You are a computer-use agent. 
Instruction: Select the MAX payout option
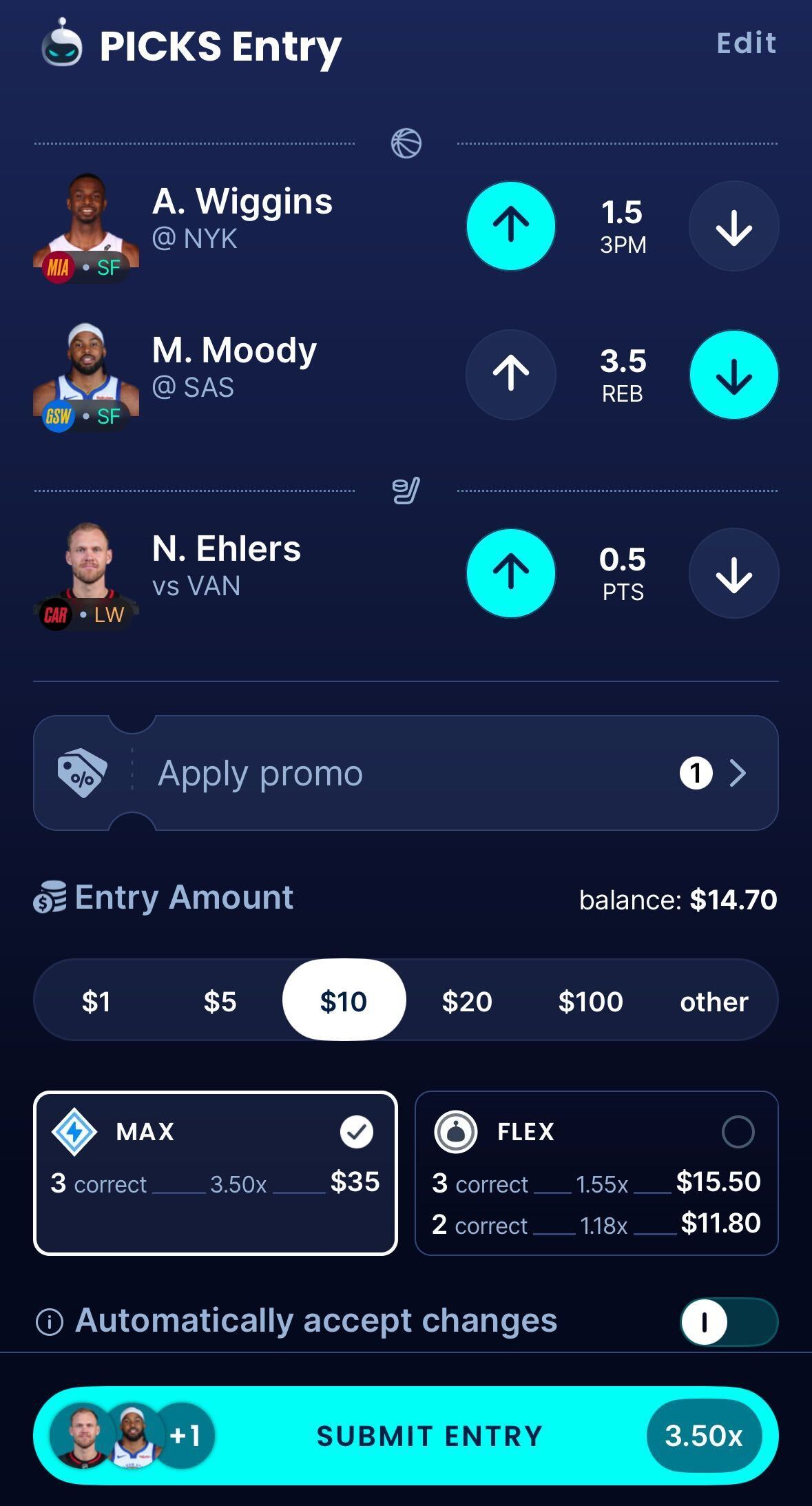(215, 1173)
